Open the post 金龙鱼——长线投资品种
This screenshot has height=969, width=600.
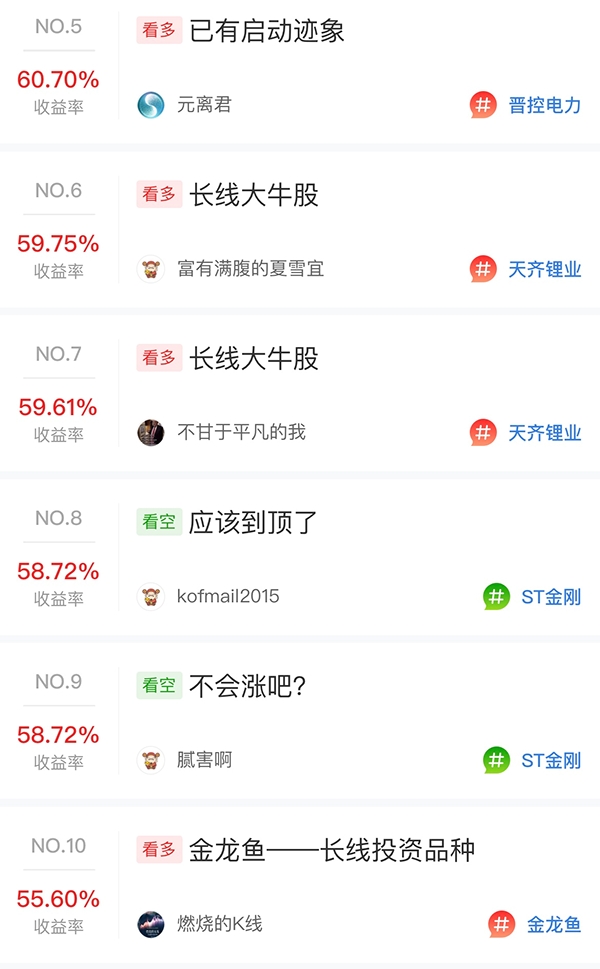332,850
